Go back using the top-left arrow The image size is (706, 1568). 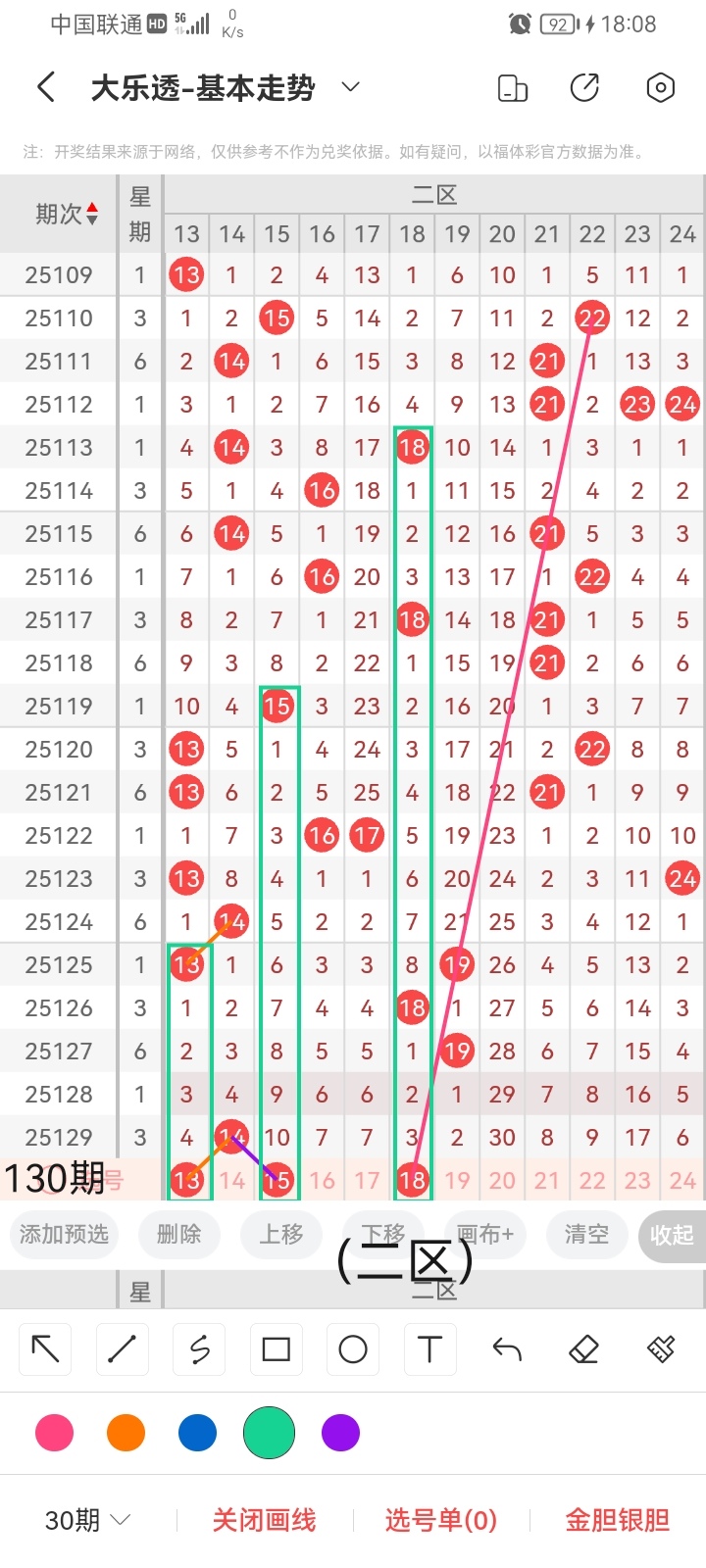point(46,88)
